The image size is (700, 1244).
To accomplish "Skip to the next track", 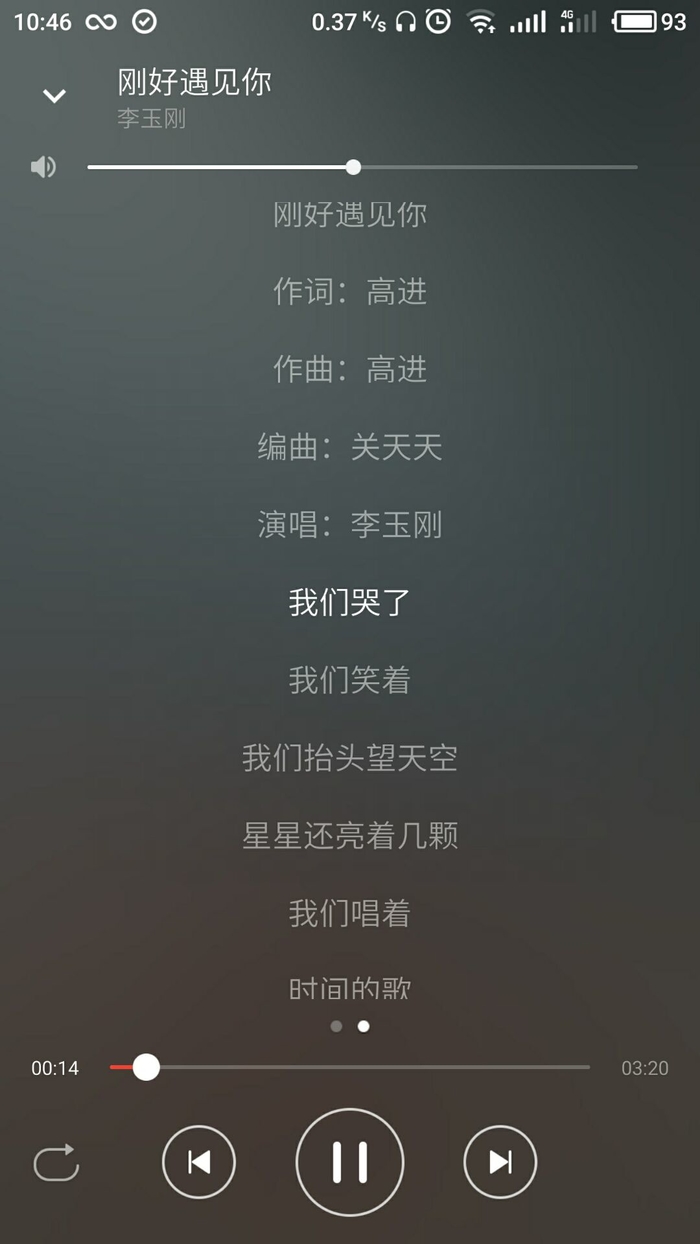I will click(x=500, y=1162).
